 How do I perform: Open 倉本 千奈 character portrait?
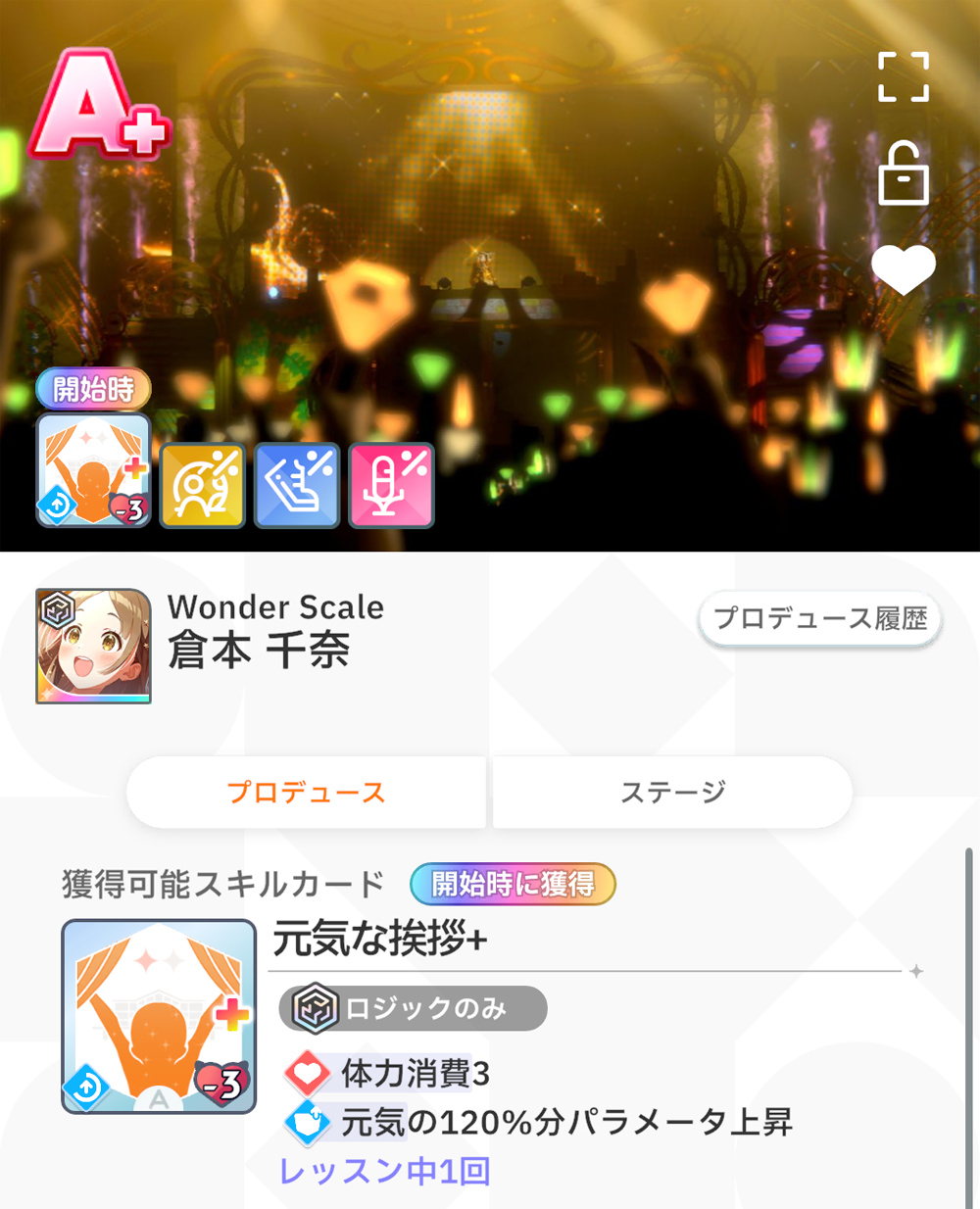[94, 646]
